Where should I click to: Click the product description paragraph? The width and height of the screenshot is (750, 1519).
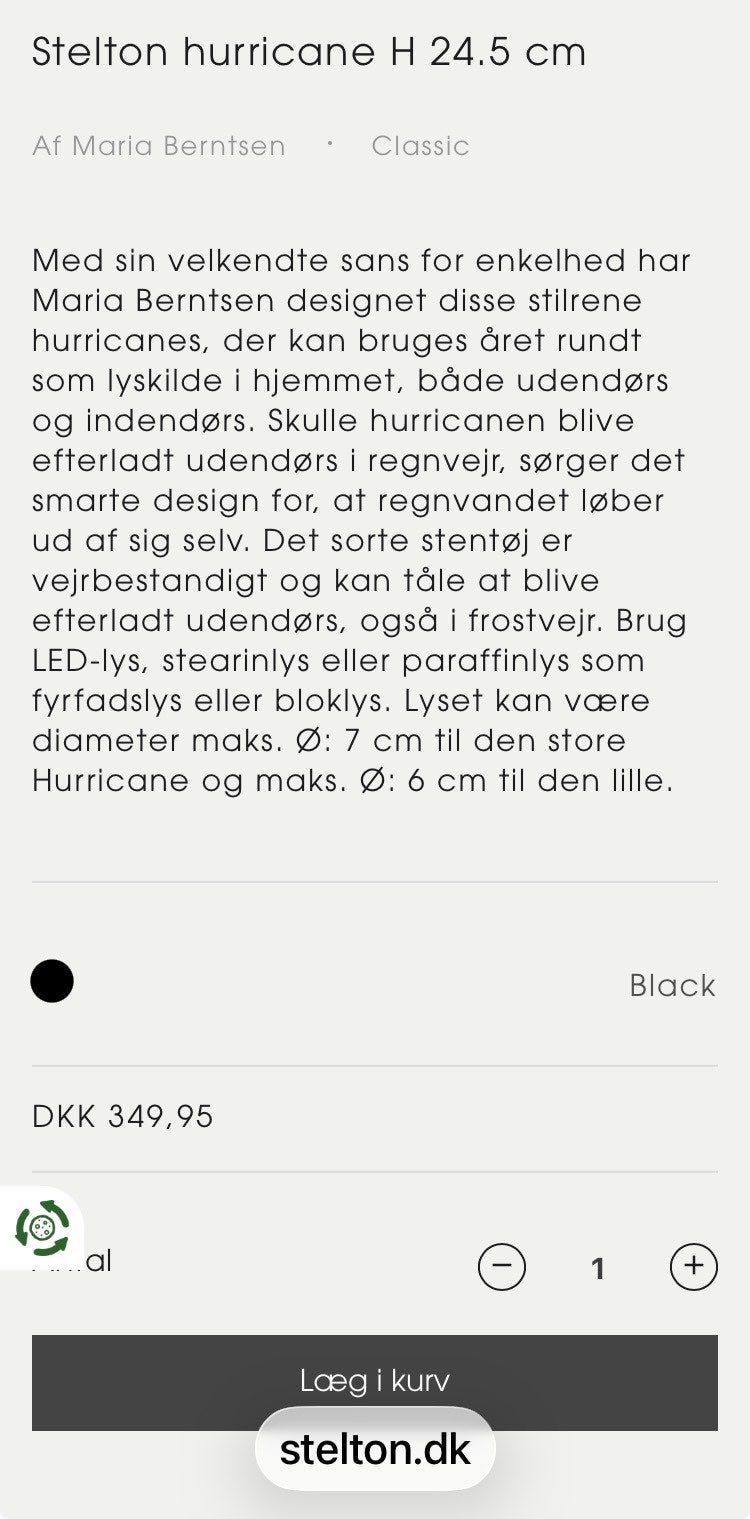360,520
